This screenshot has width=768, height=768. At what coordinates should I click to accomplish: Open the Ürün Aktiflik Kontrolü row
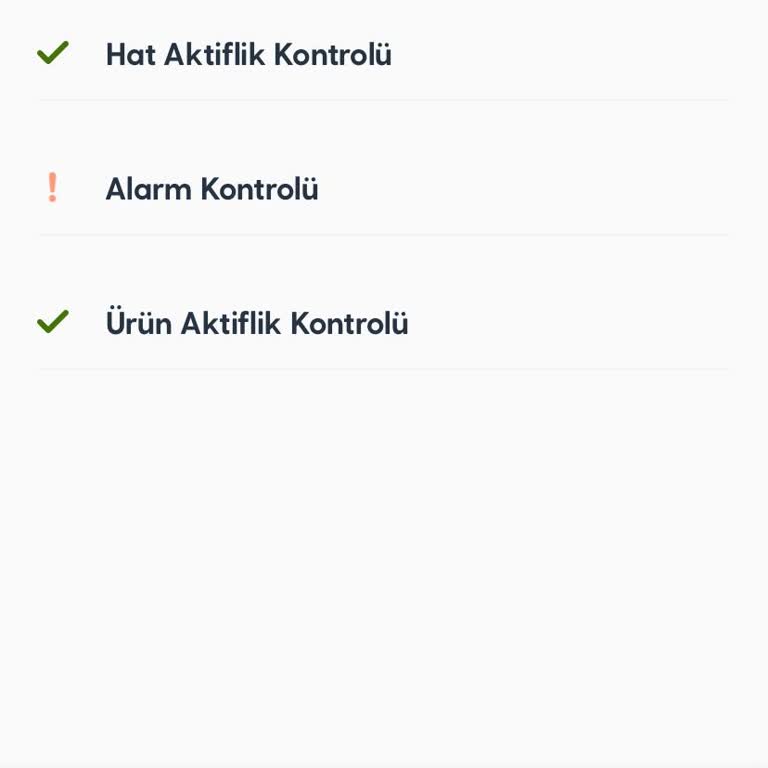coord(257,324)
